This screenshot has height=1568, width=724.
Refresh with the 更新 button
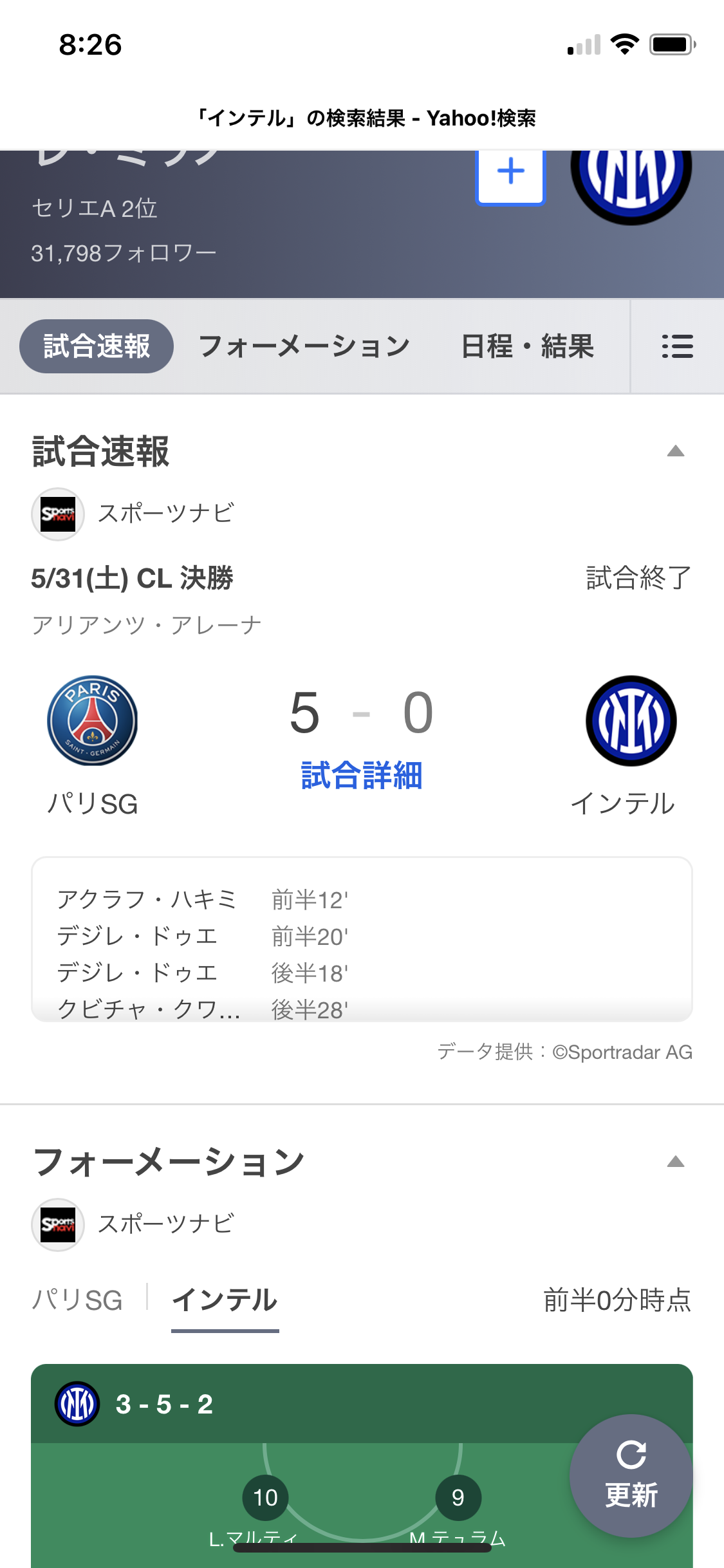(631, 1475)
